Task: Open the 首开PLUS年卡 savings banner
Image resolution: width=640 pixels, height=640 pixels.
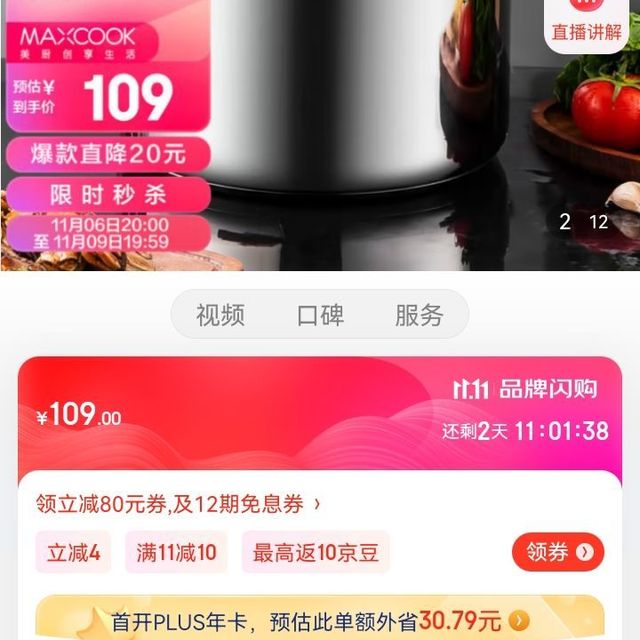Action: (320, 621)
